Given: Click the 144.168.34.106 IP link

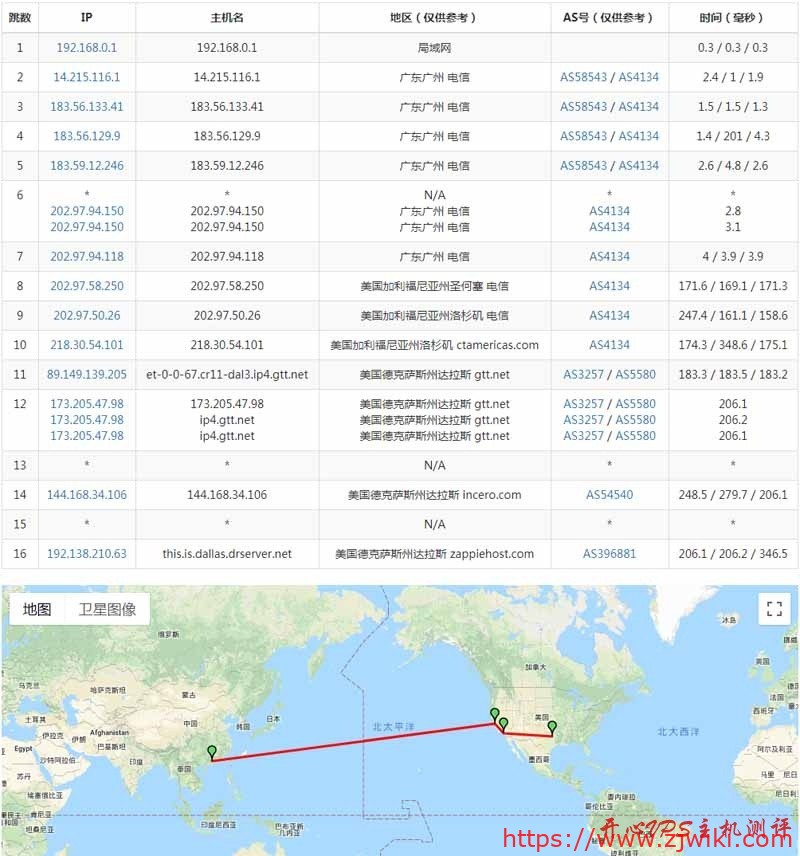Looking at the screenshot, I should pos(86,494).
